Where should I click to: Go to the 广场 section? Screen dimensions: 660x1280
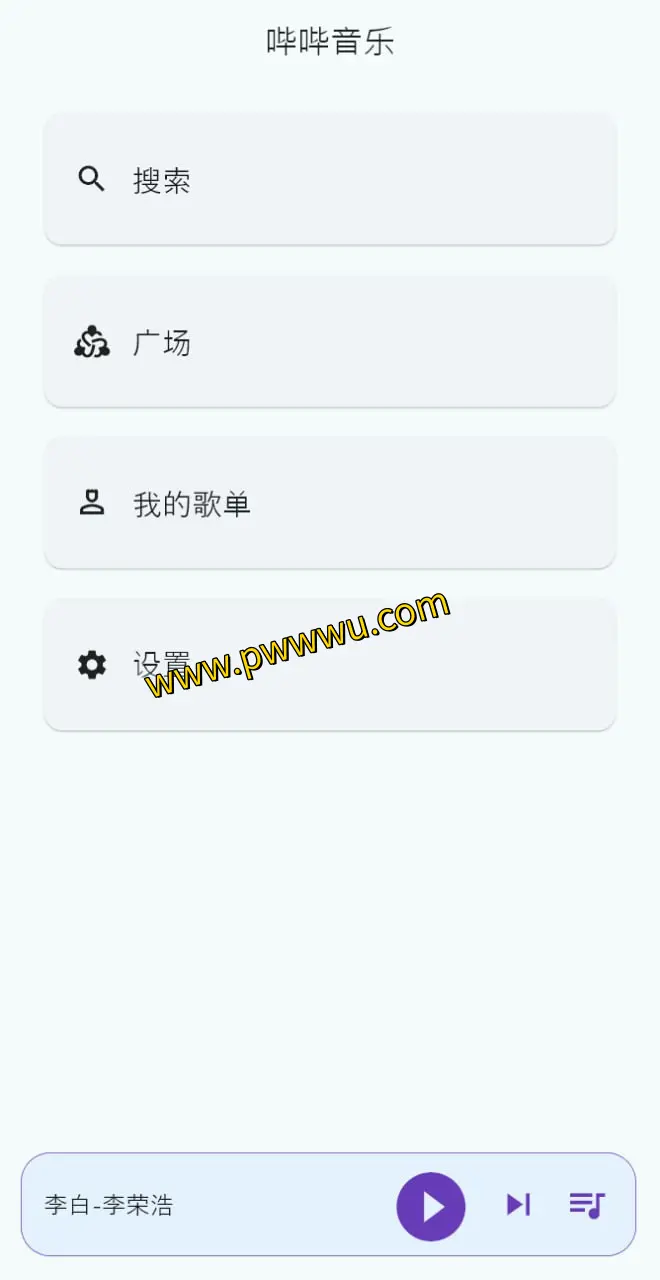coord(329,343)
